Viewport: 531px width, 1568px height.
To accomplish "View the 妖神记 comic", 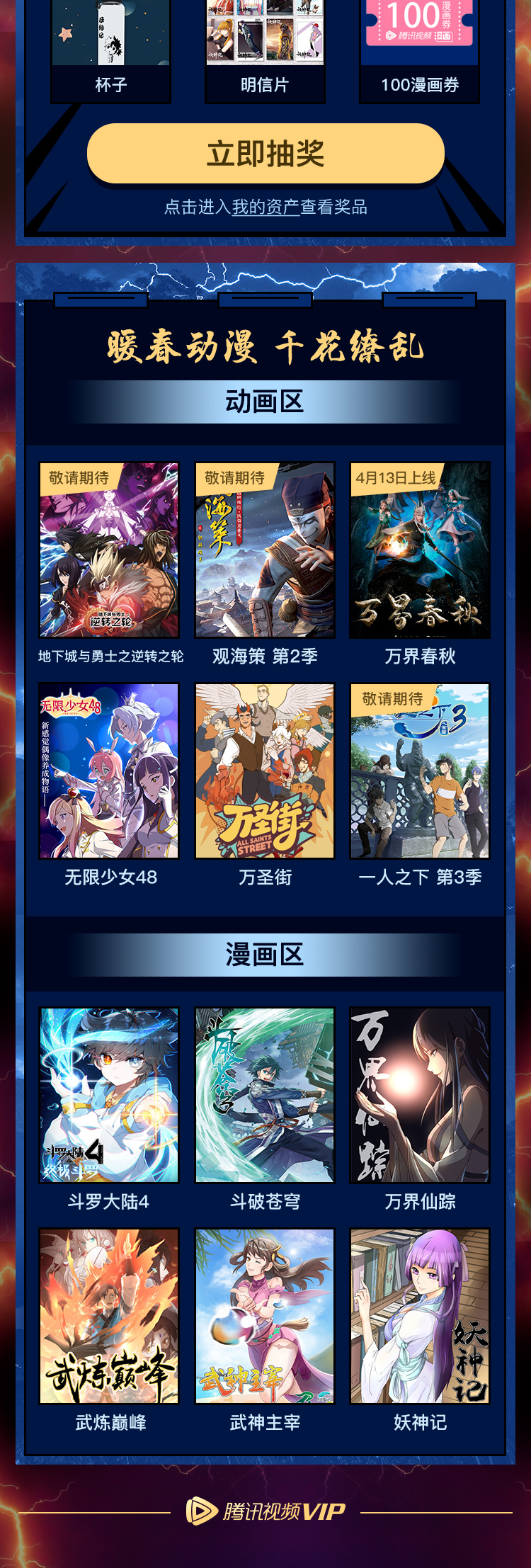I will tap(420, 1316).
